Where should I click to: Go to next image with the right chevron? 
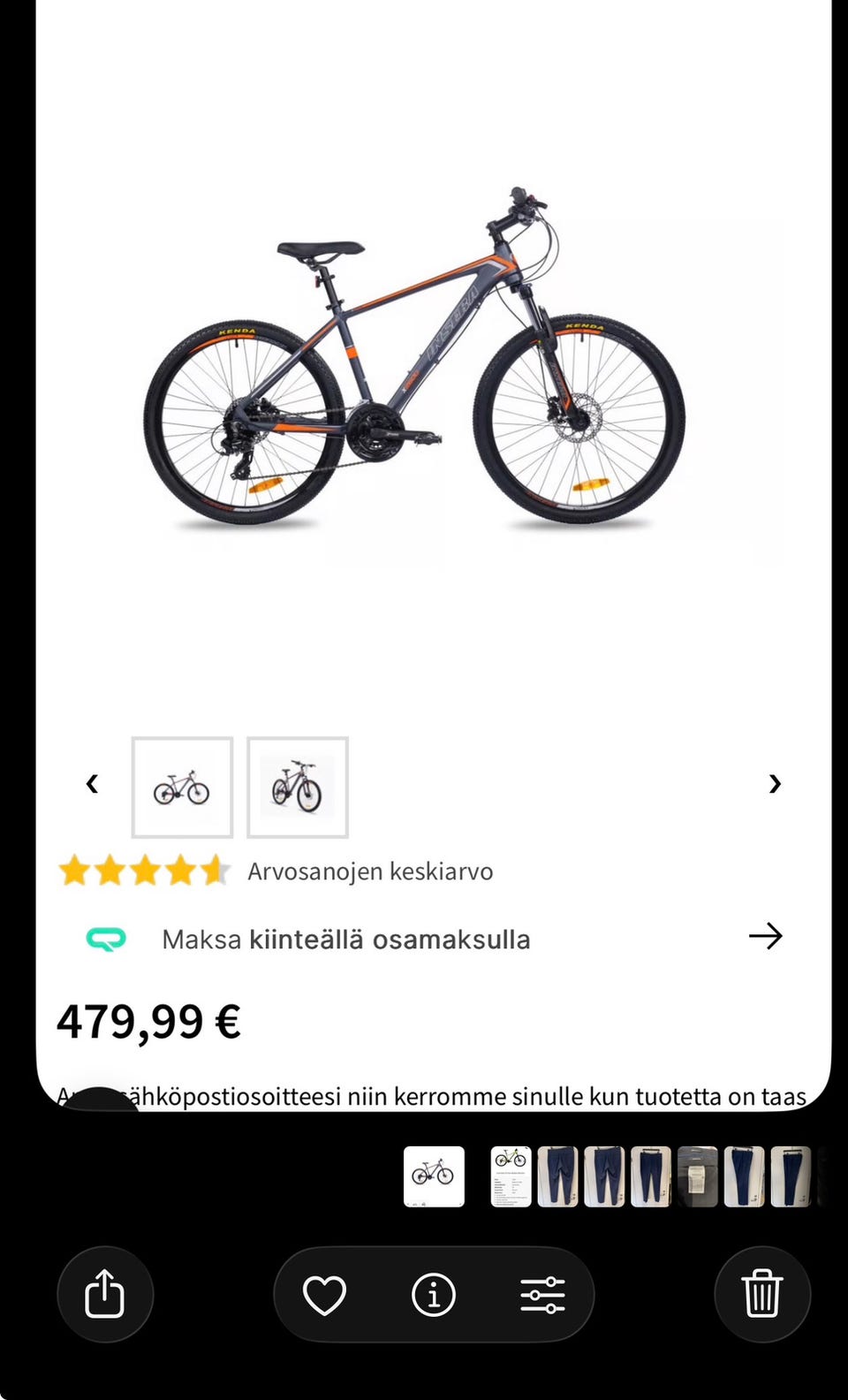[775, 784]
